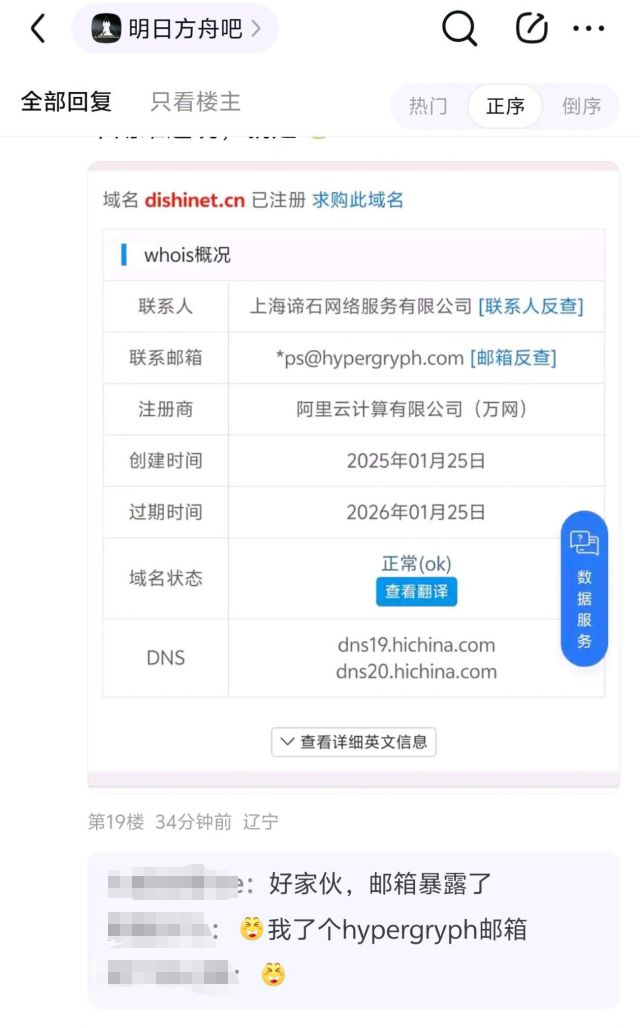Sort replies by 热门
This screenshot has width=640, height=1028.
[428, 106]
